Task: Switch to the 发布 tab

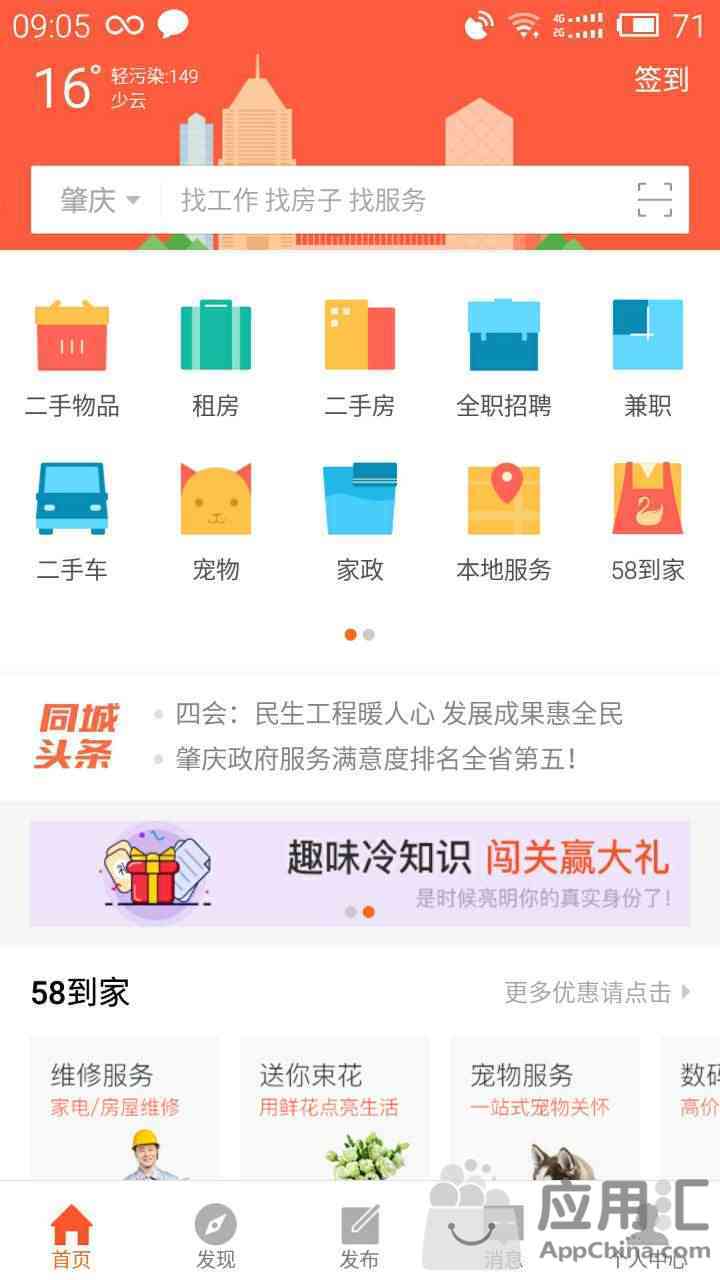Action: 360,1236
